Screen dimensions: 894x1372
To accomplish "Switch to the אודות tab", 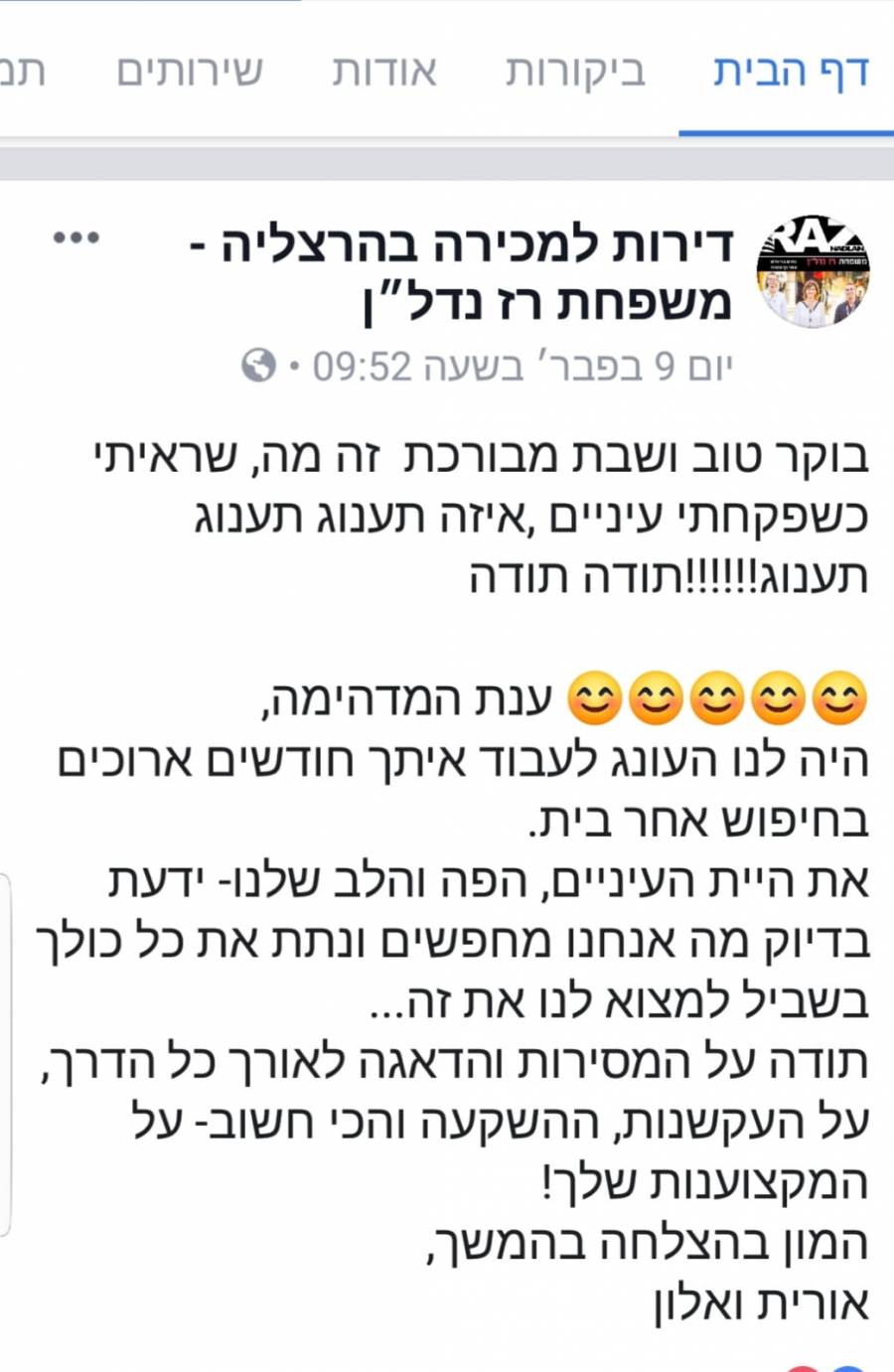I will pyautogui.click(x=384, y=73).
